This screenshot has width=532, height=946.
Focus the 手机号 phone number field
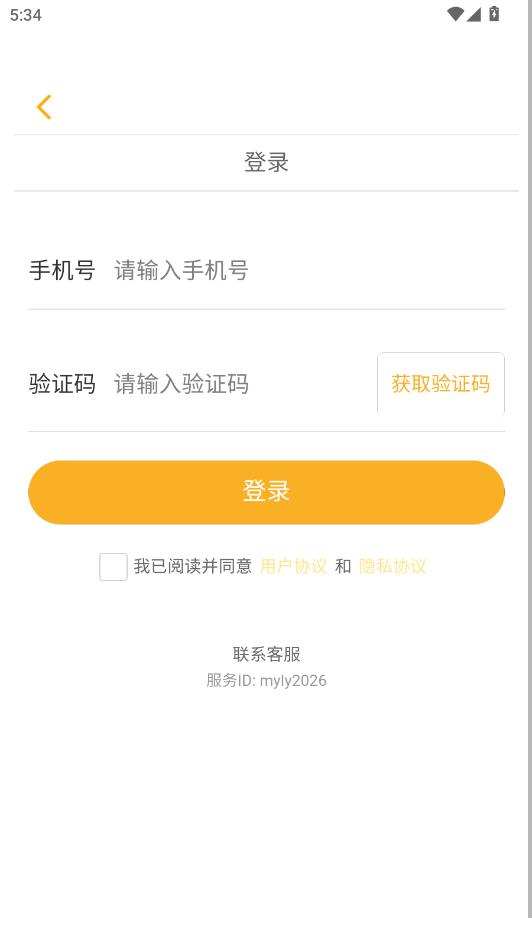(x=308, y=270)
